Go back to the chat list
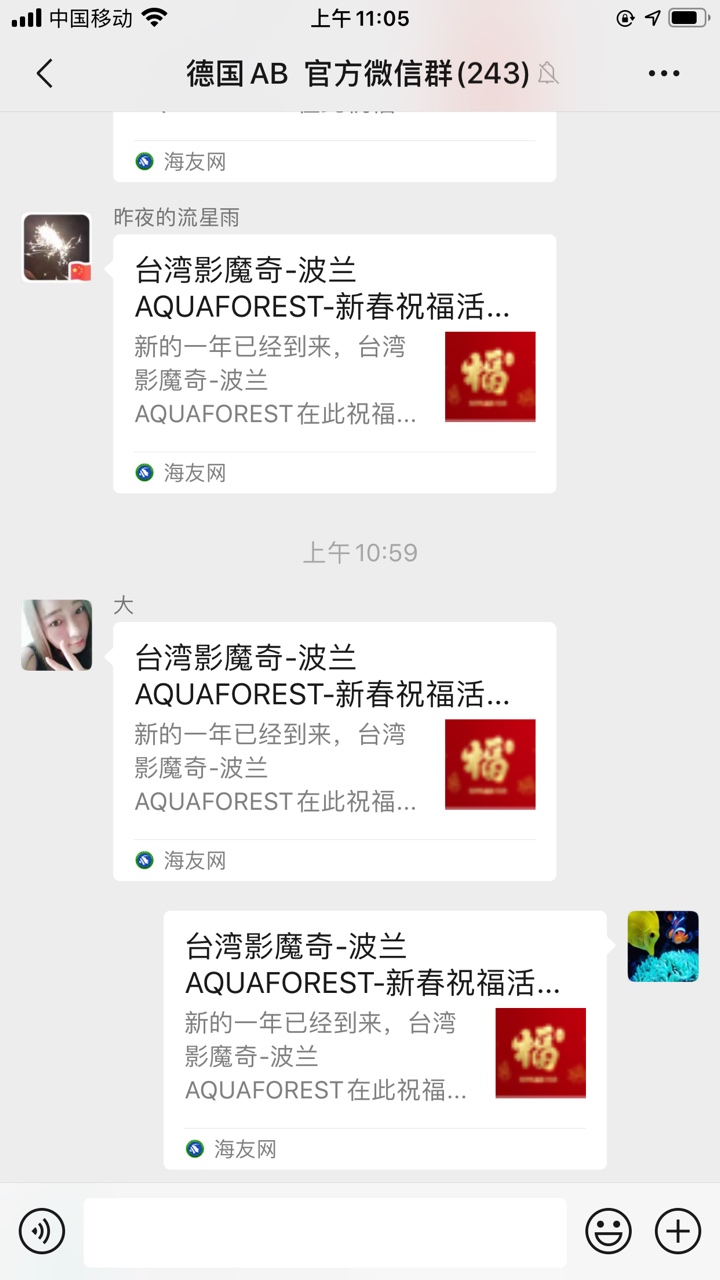Screen dimensions: 720x1280 click(x=44, y=73)
